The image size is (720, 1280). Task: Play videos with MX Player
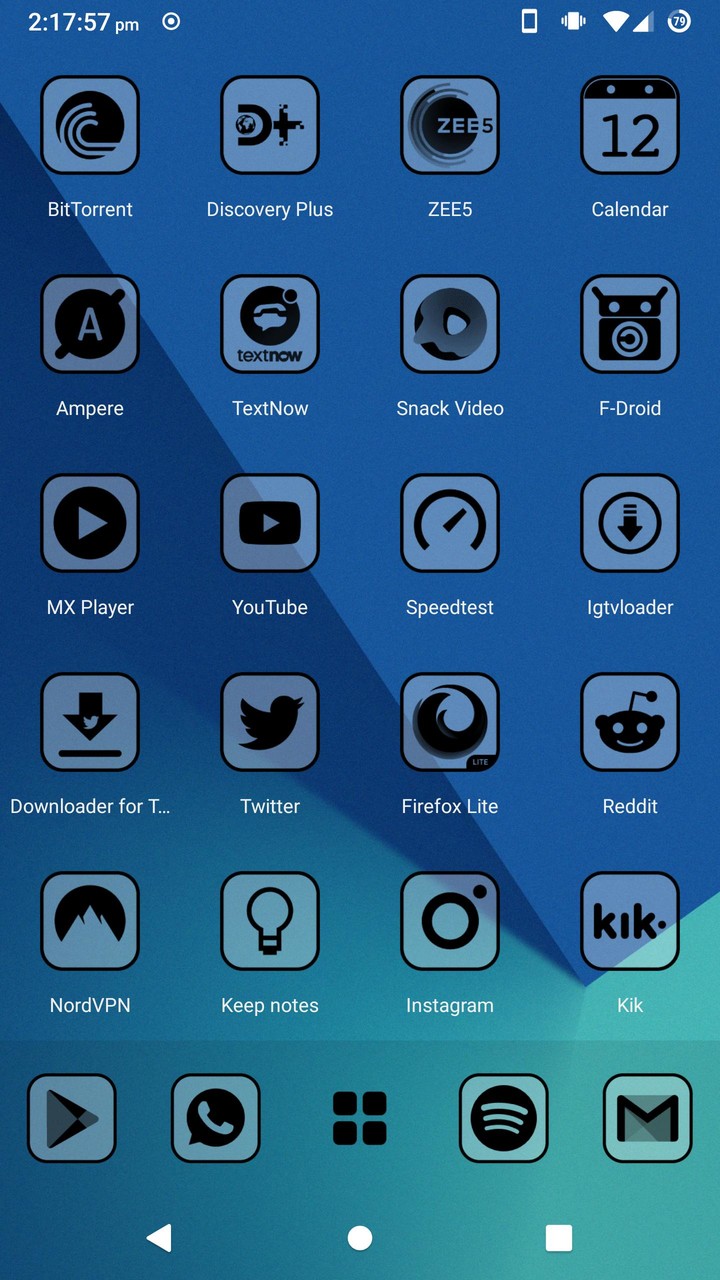click(x=90, y=522)
